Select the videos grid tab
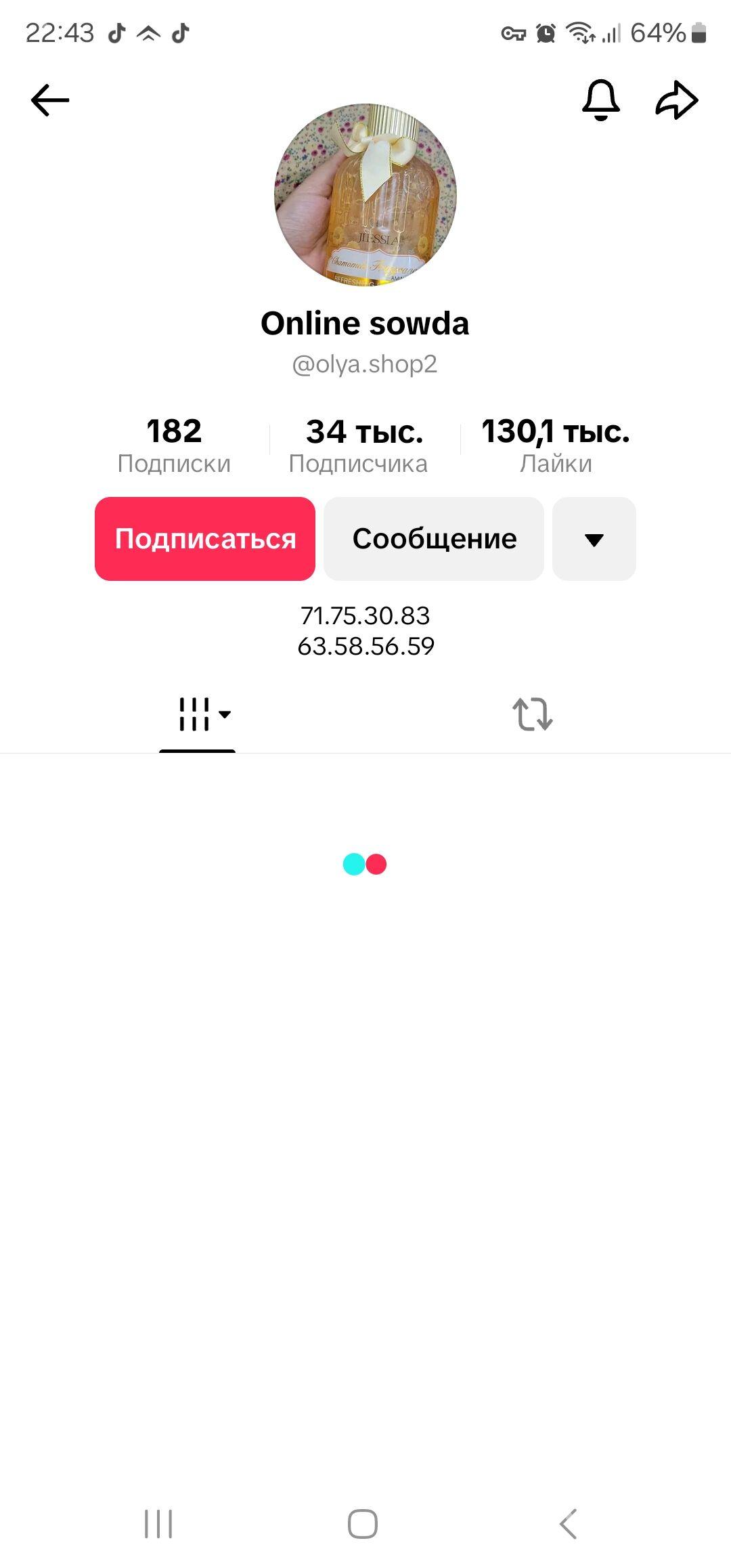The height and width of the screenshot is (1568, 731). (x=197, y=715)
